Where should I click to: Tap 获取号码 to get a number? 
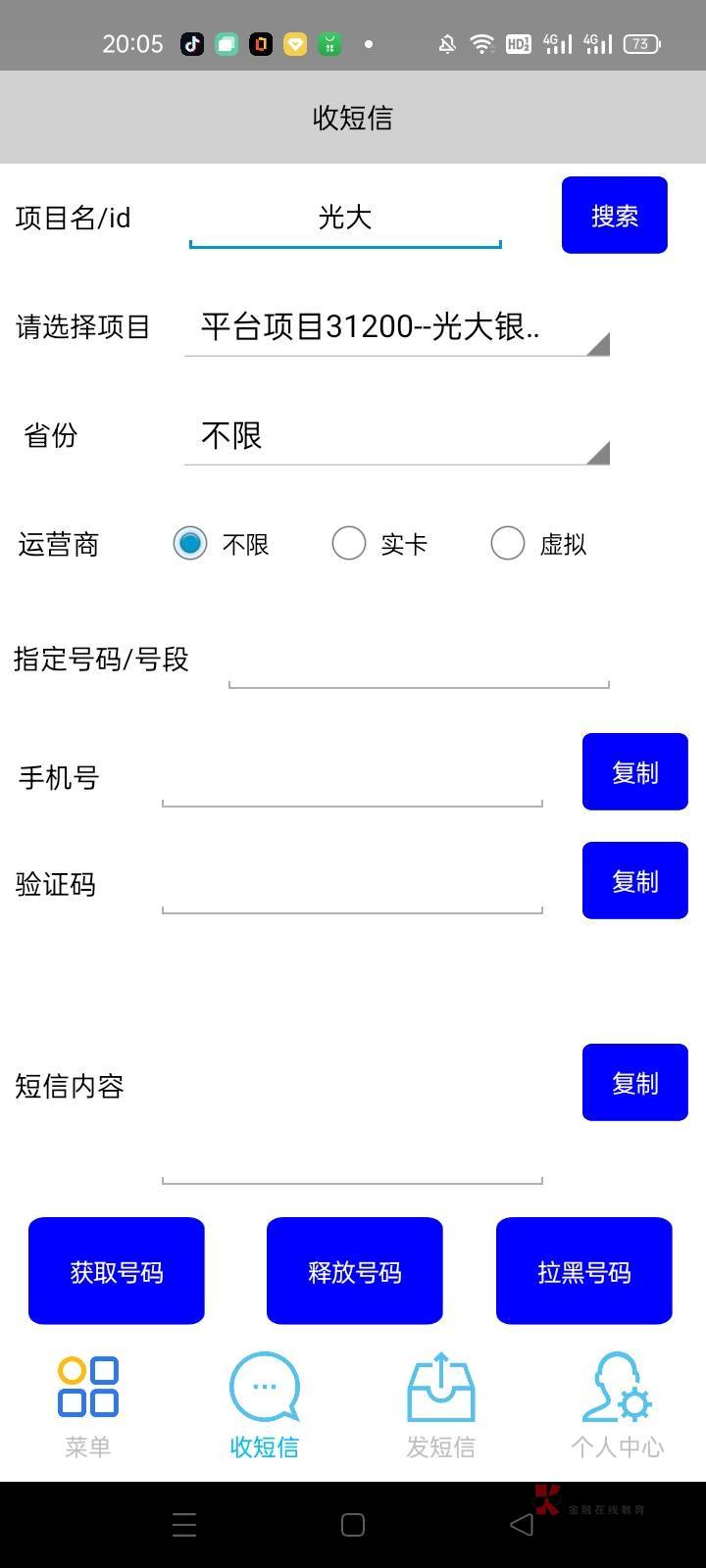click(x=117, y=1271)
